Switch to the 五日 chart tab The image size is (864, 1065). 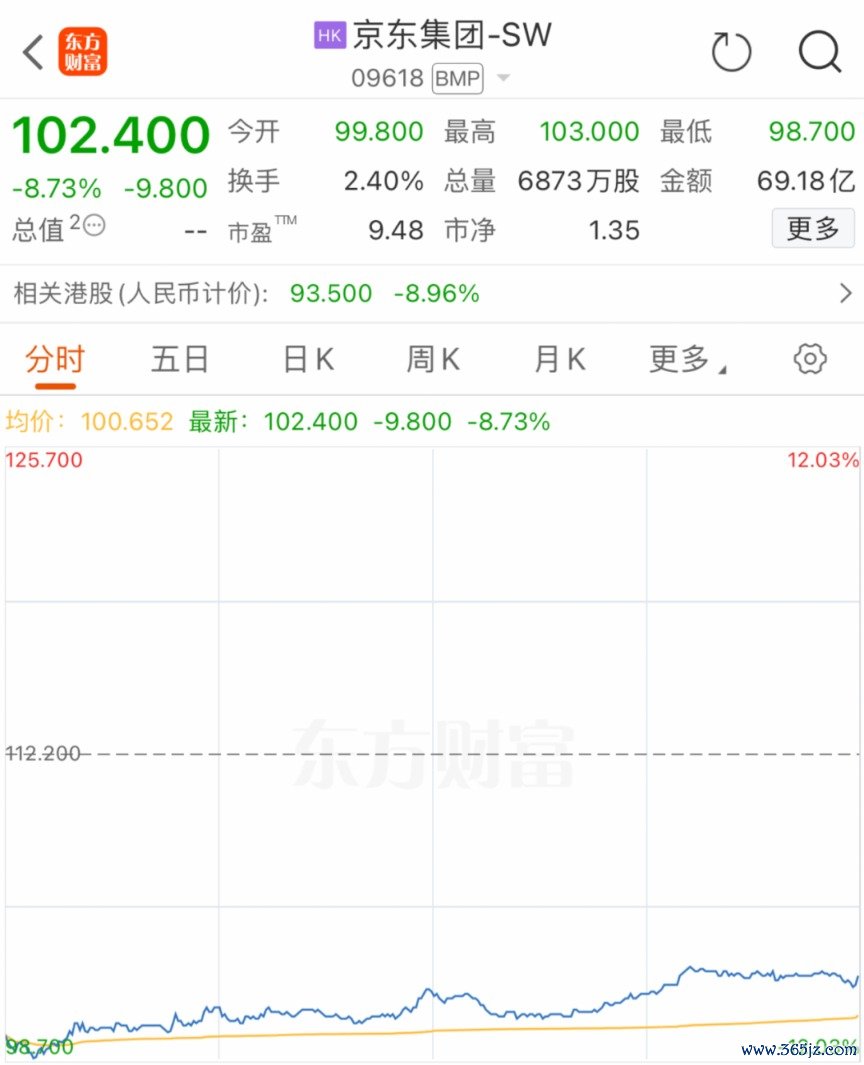tap(180, 359)
